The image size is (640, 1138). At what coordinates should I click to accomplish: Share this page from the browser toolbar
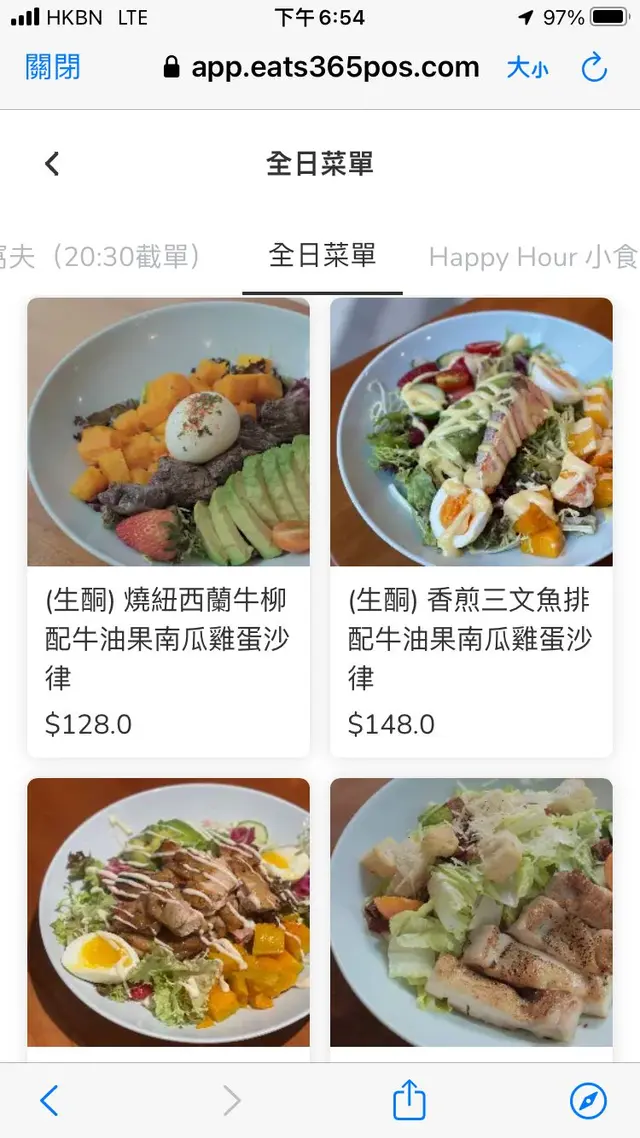tap(409, 1101)
